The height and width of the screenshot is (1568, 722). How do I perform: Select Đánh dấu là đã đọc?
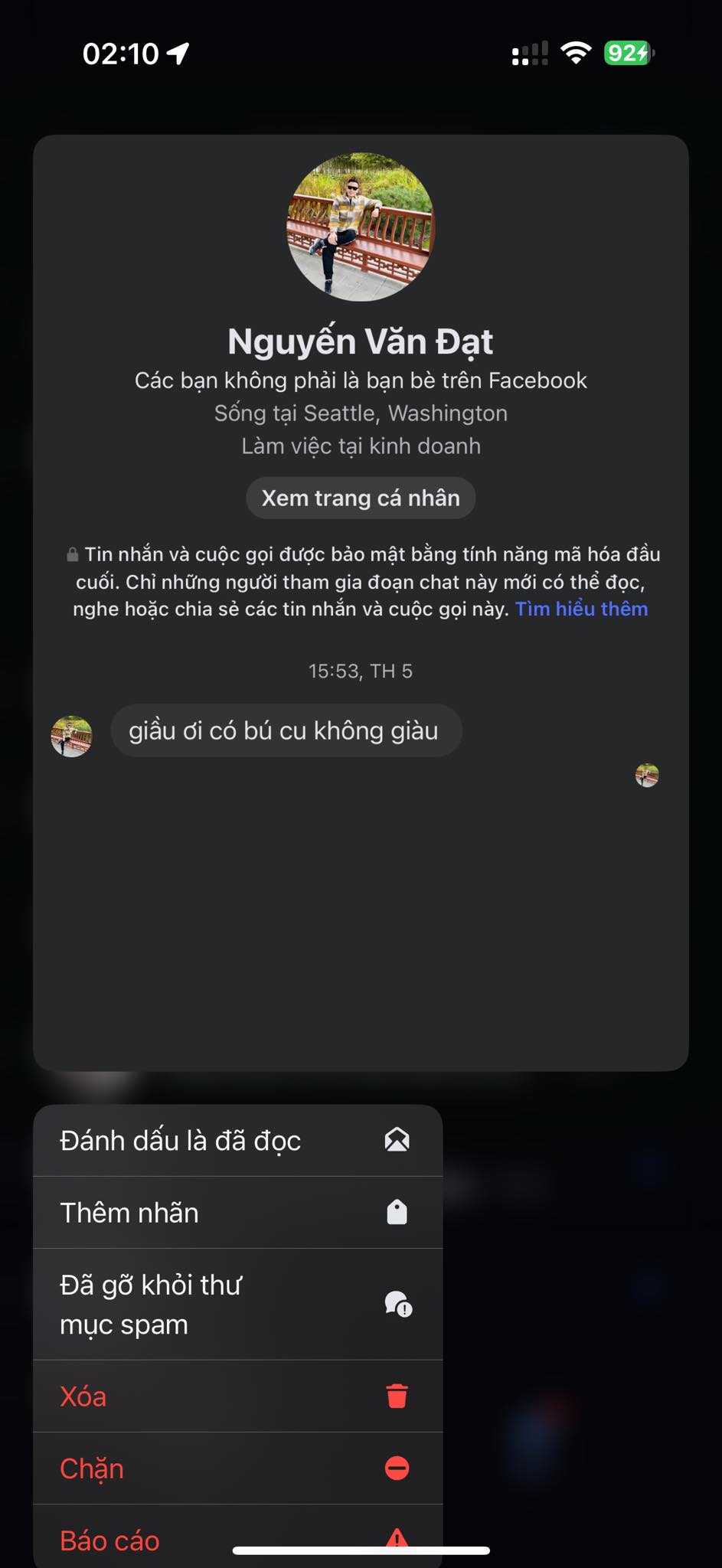237,1141
